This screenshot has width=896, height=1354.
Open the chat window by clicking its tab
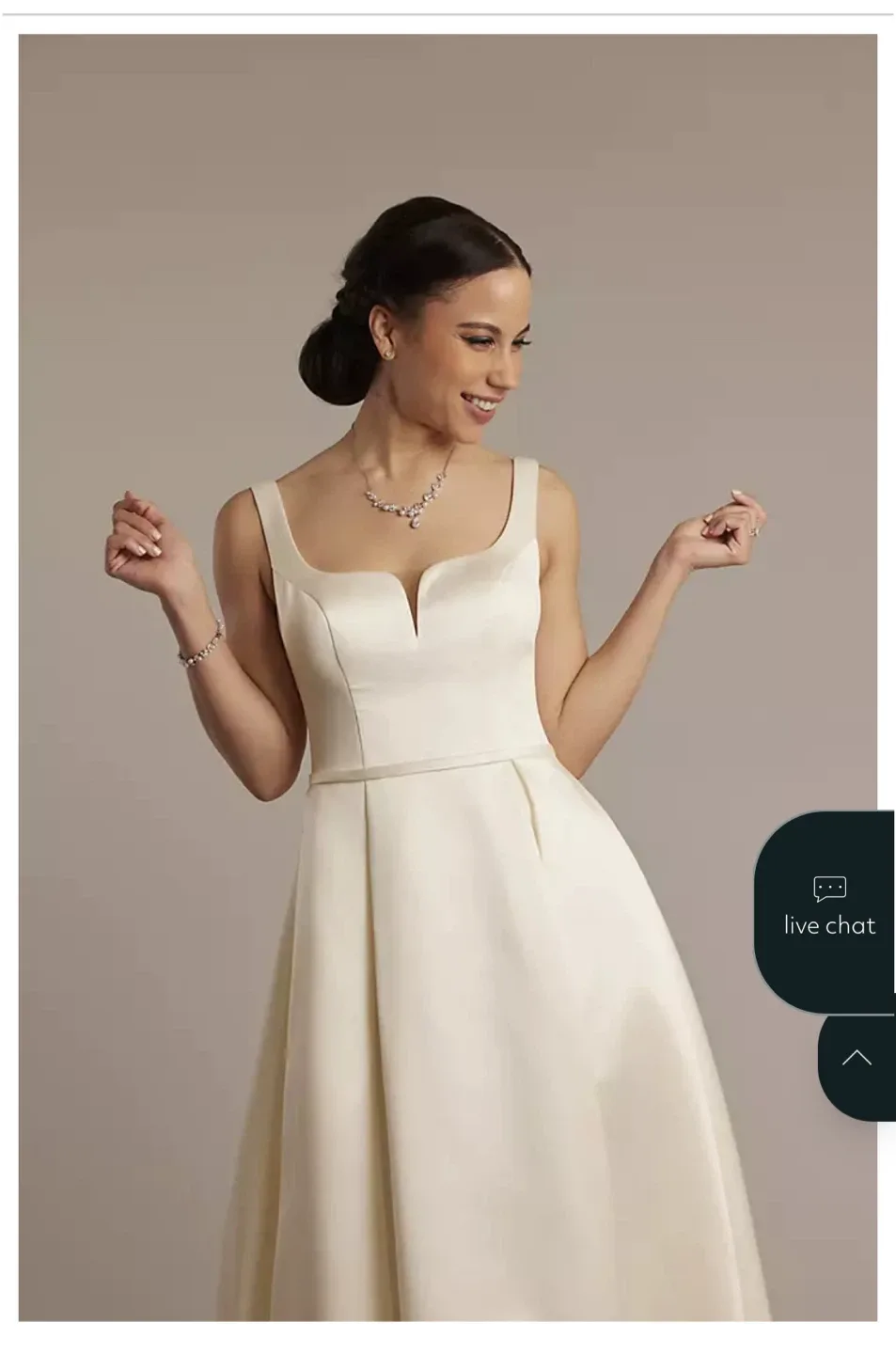pos(825,907)
